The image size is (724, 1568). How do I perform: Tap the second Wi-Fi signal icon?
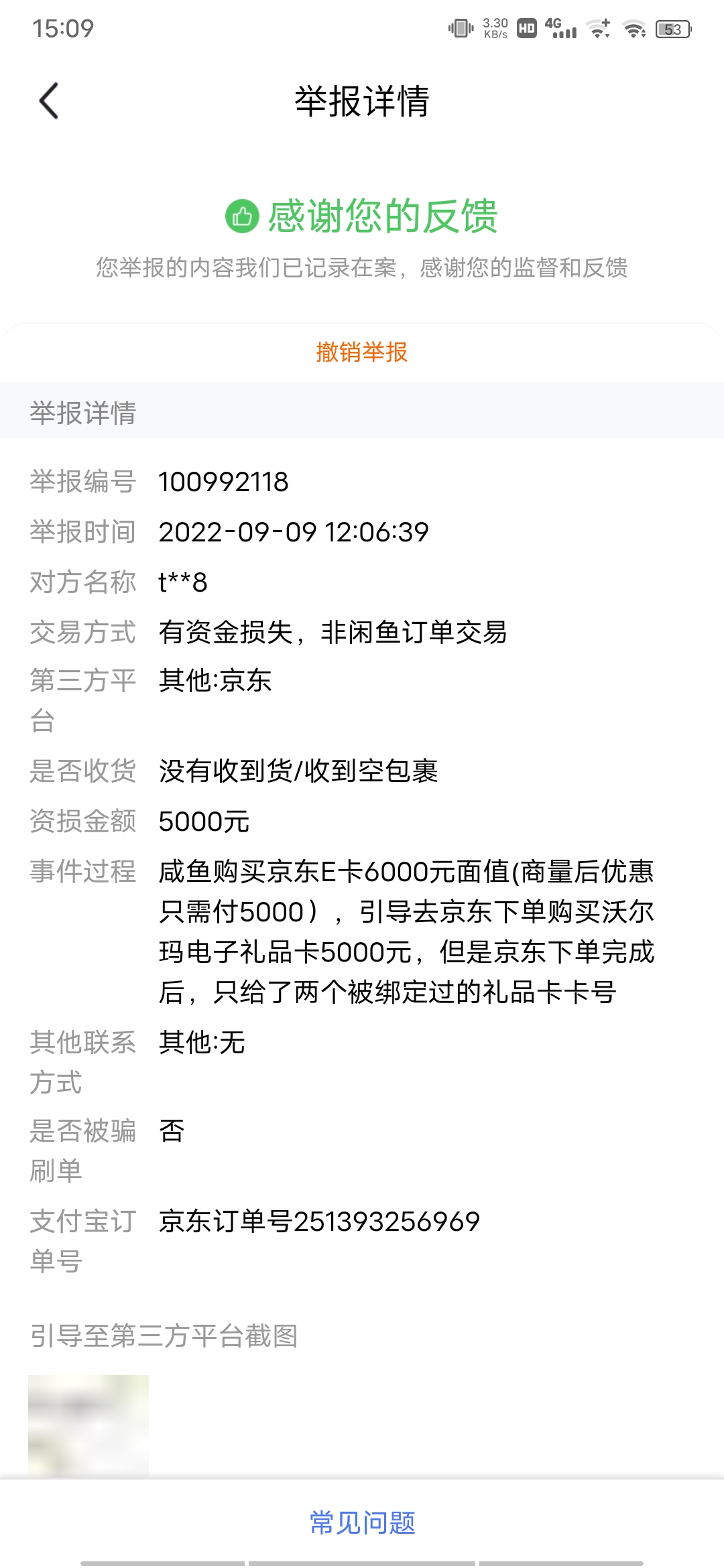tap(633, 28)
